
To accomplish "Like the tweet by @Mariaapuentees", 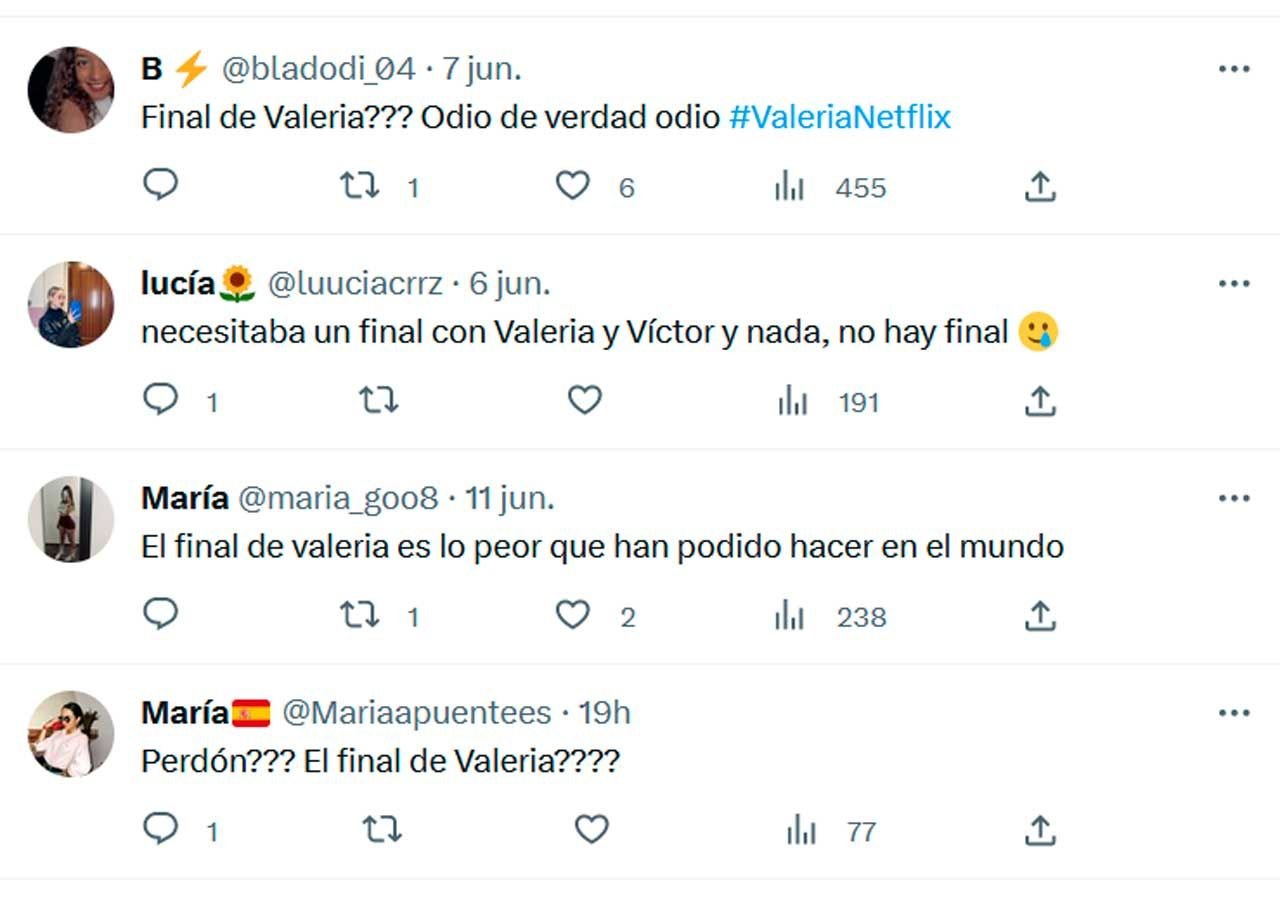I will 592,829.
